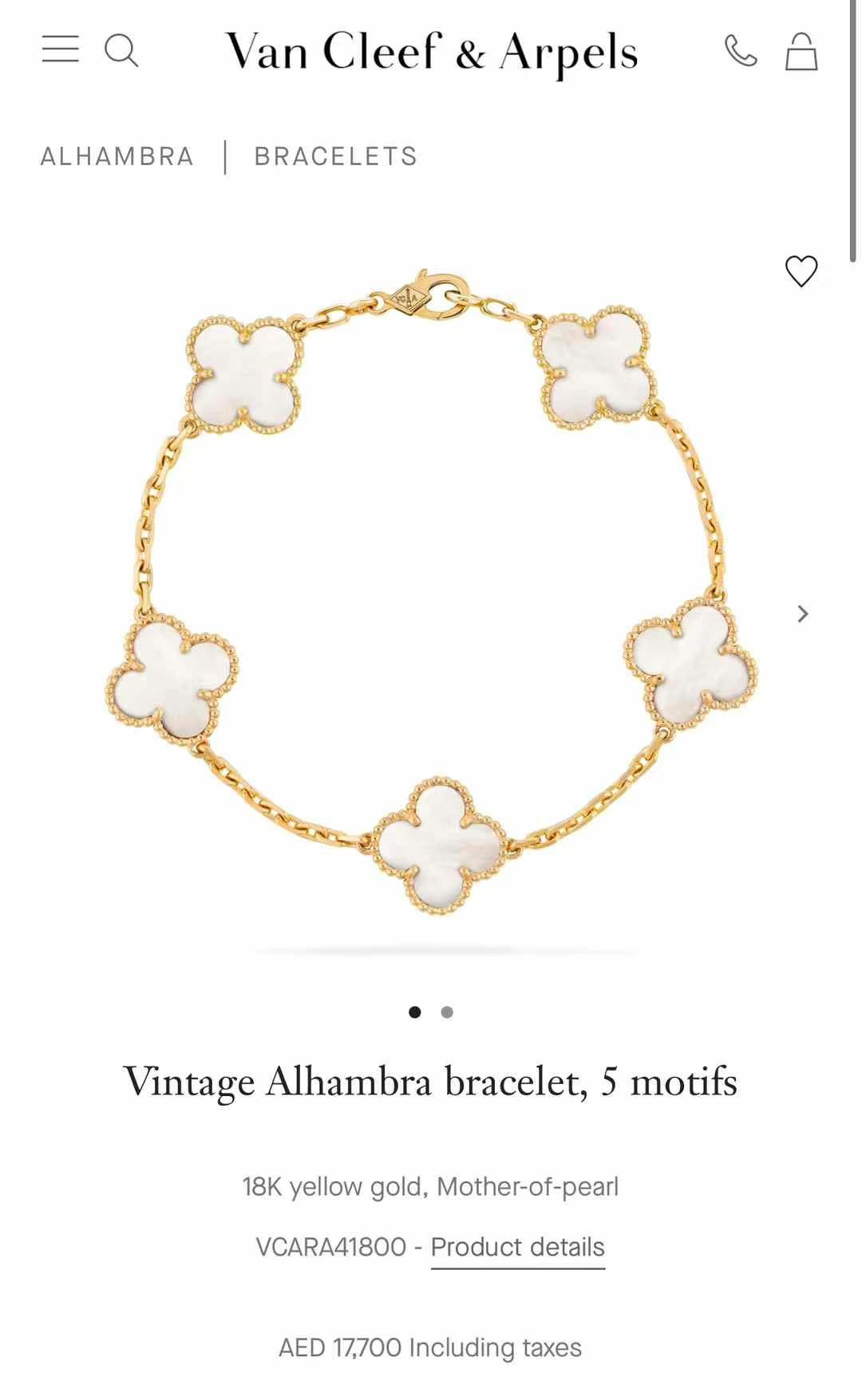Add bracelet to wishlist heart
862x1400 pixels.
pos(801,271)
